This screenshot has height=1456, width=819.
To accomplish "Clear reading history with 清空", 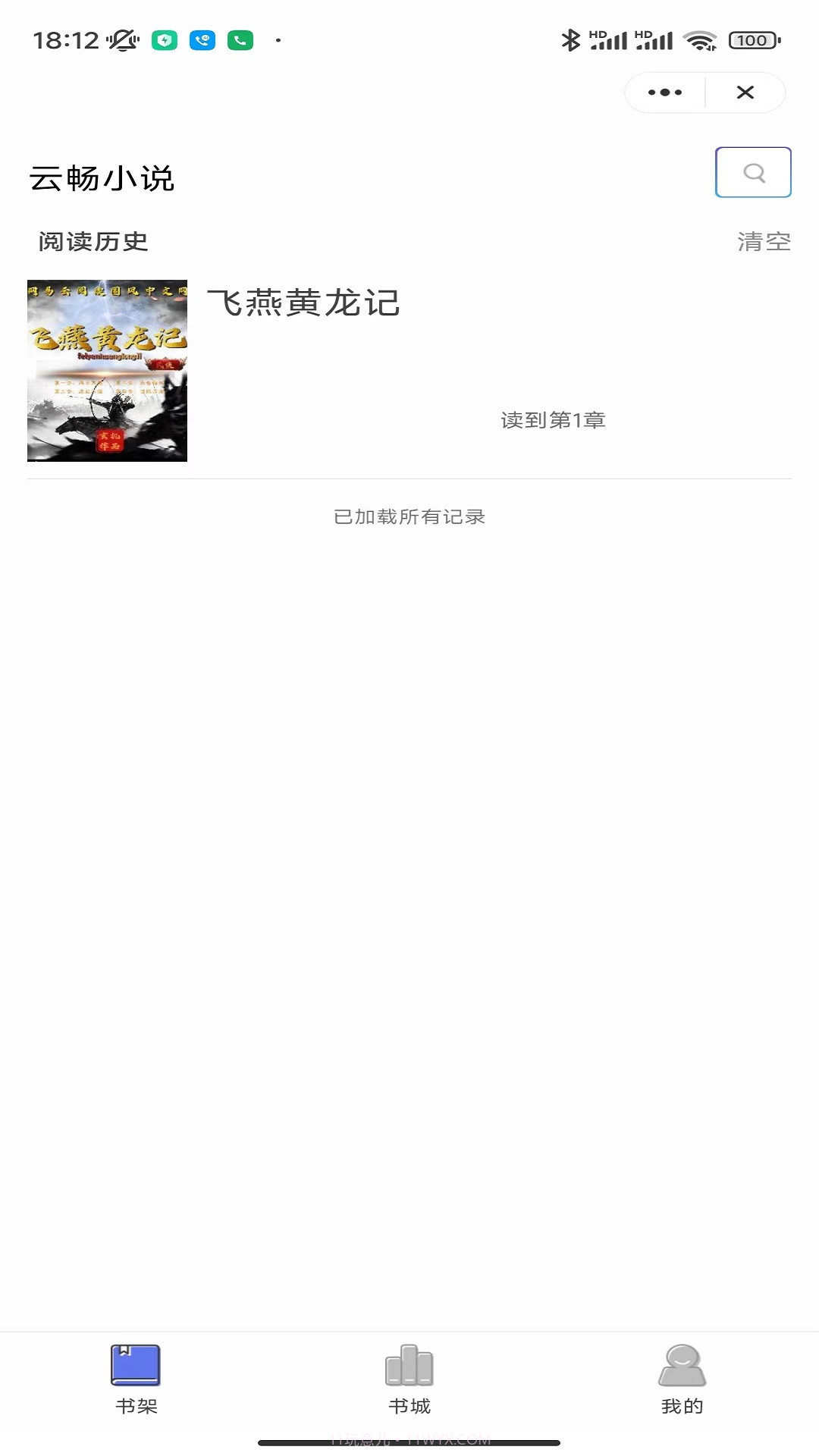I will pos(762,242).
